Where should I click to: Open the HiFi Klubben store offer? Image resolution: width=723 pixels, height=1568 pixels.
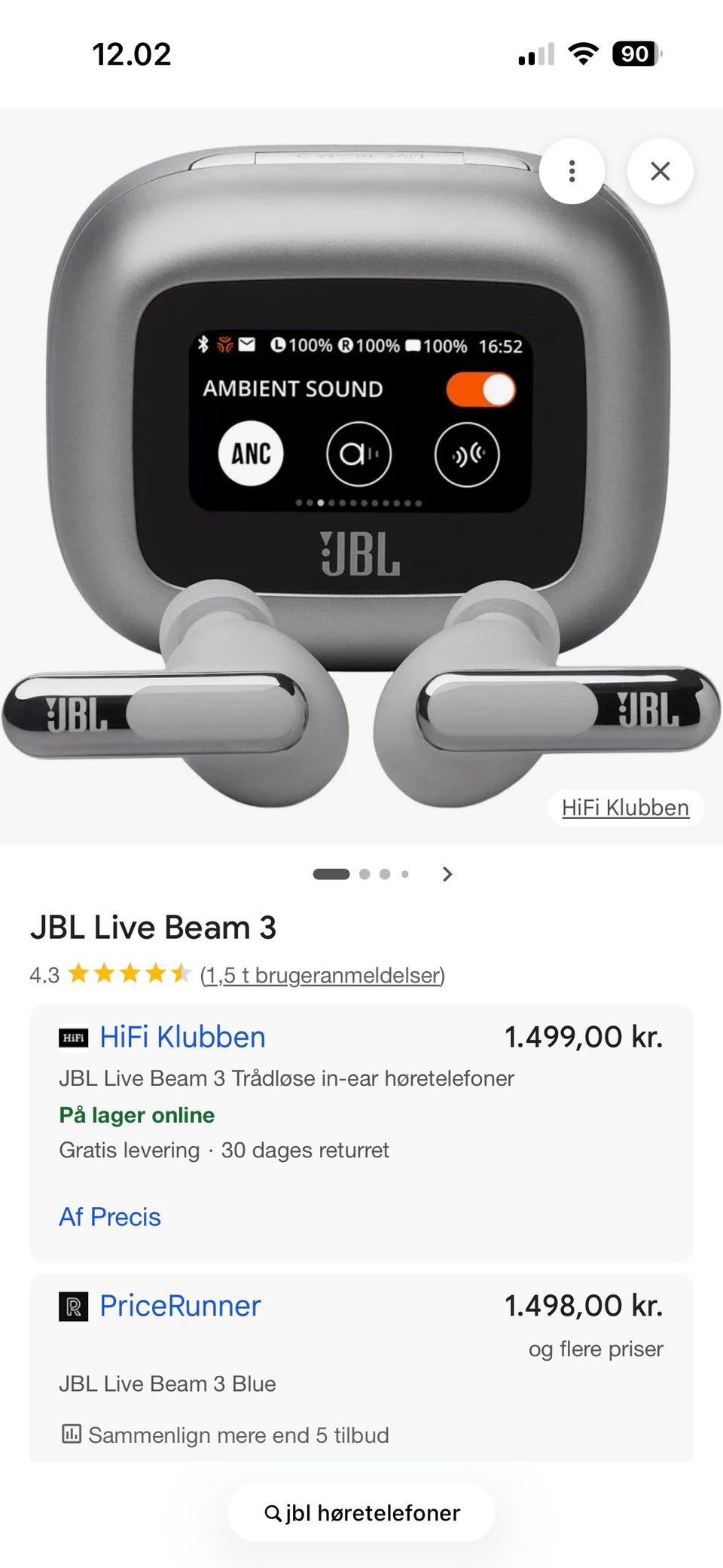(182, 1038)
